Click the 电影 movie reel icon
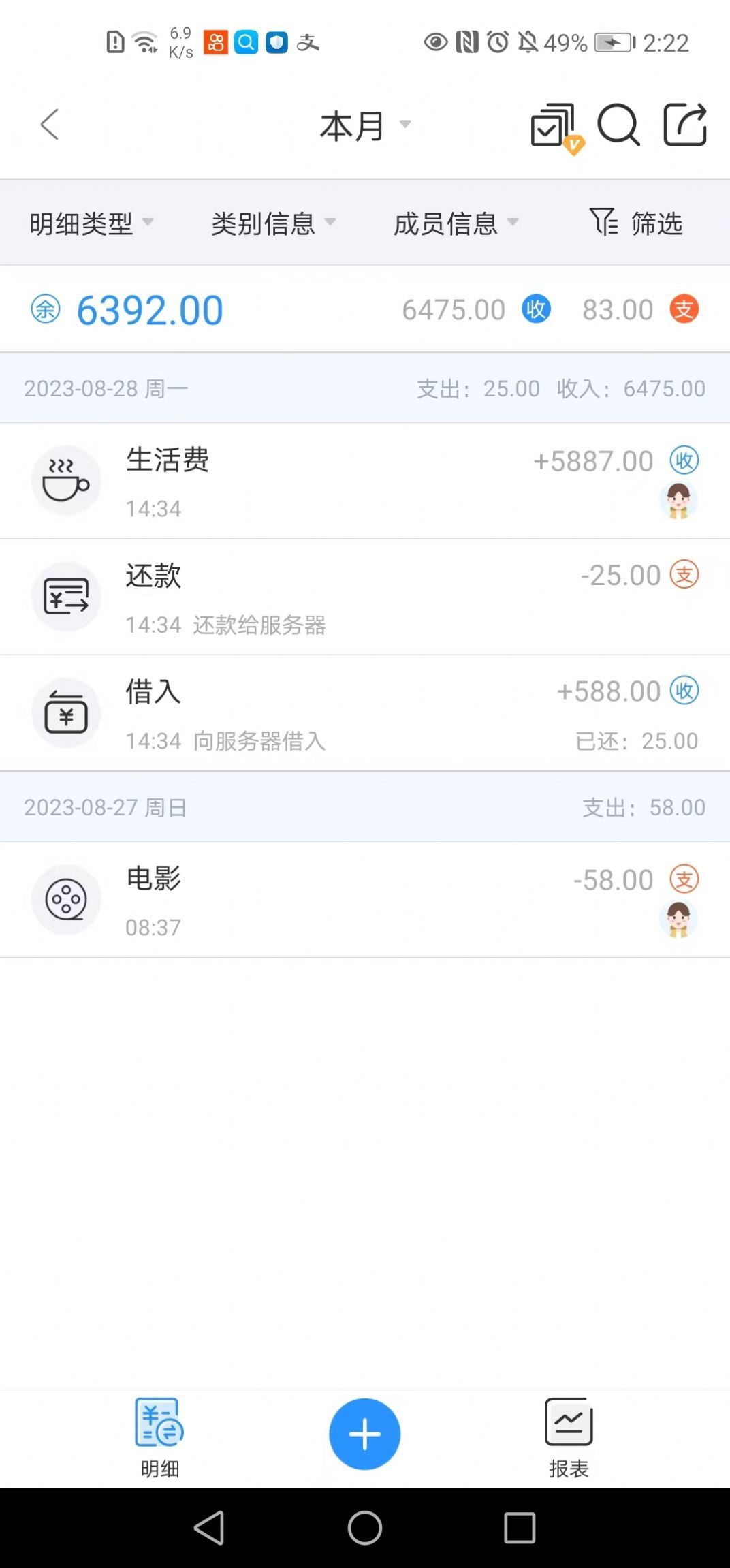 point(66,899)
